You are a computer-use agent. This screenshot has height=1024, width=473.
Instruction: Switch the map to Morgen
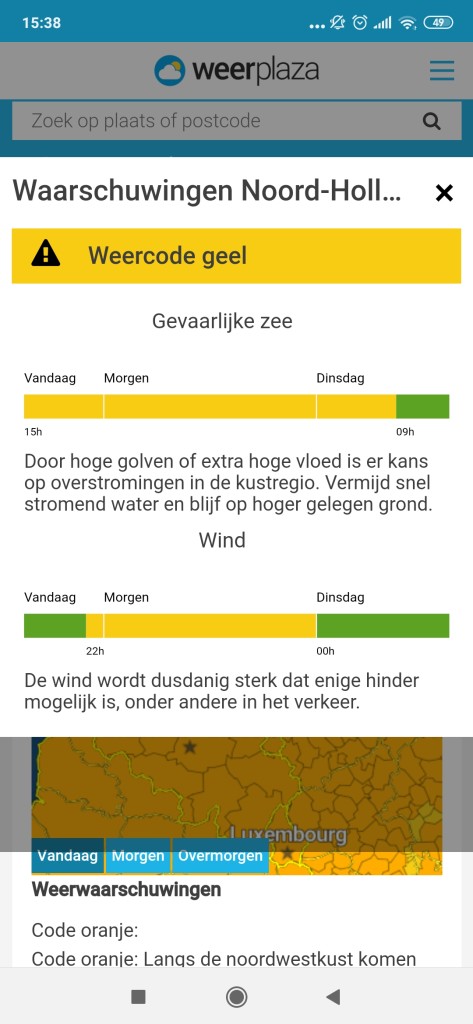[138, 856]
